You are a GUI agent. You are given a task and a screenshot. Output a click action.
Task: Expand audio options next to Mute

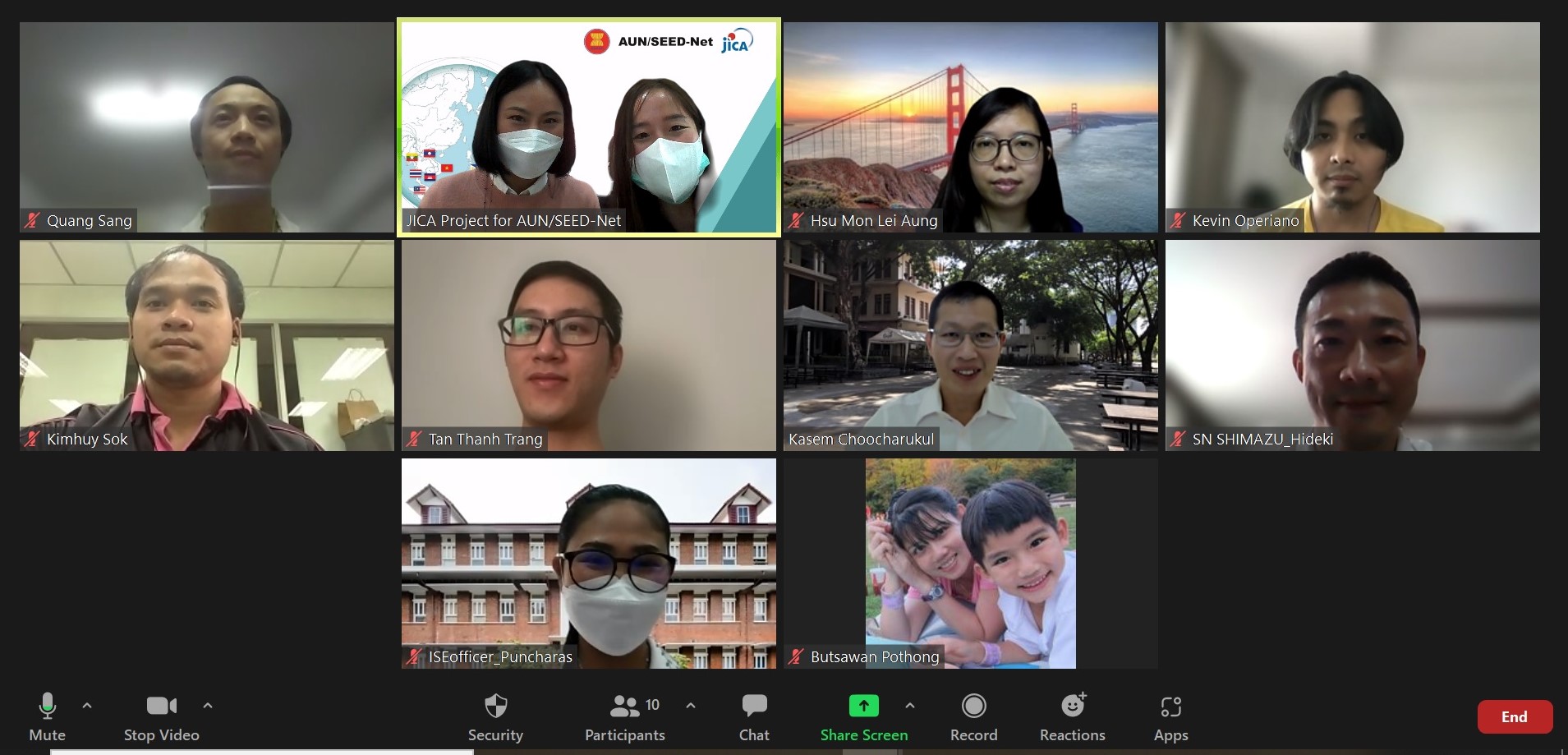coord(87,706)
